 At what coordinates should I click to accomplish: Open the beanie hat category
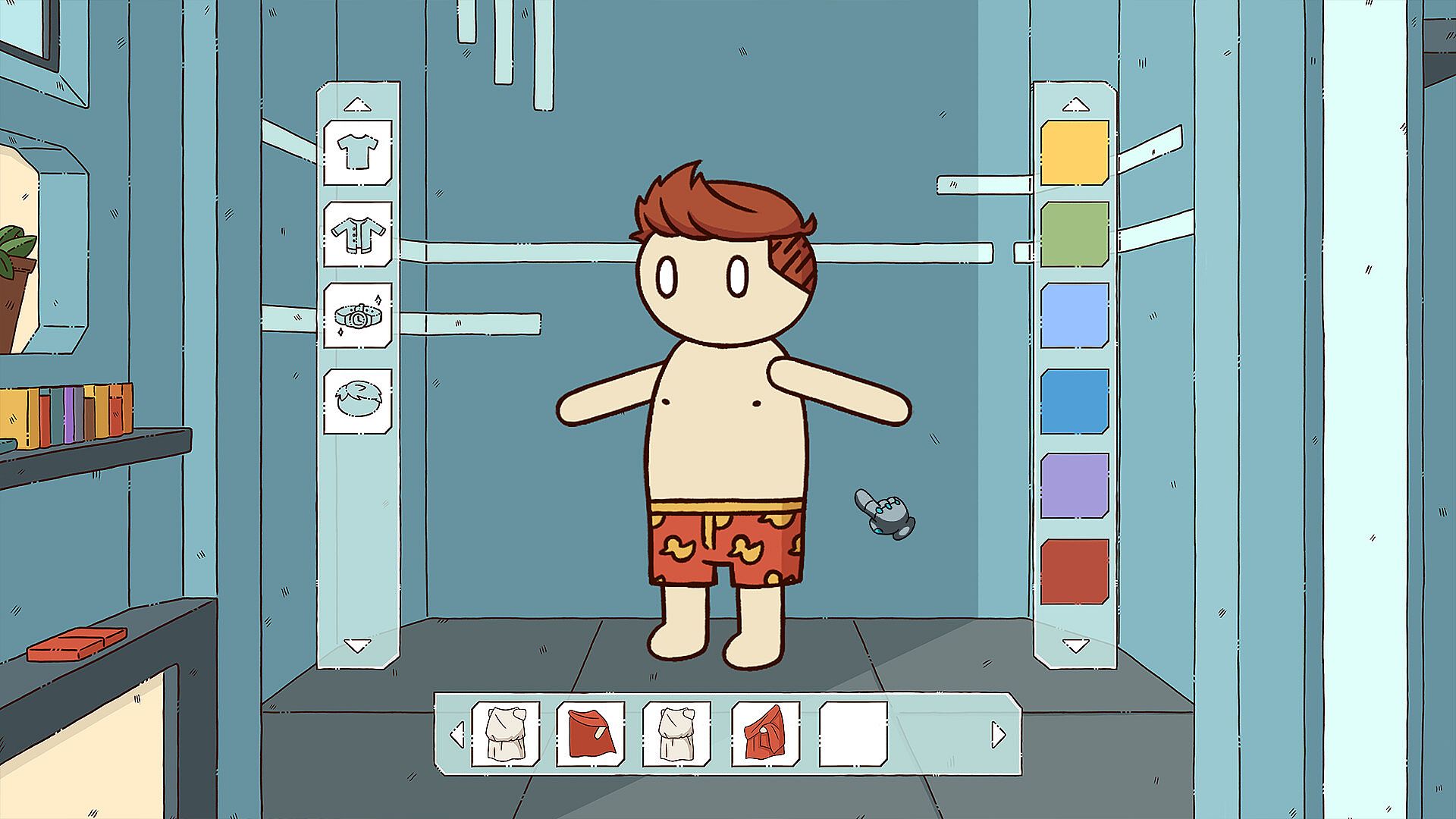click(x=358, y=401)
